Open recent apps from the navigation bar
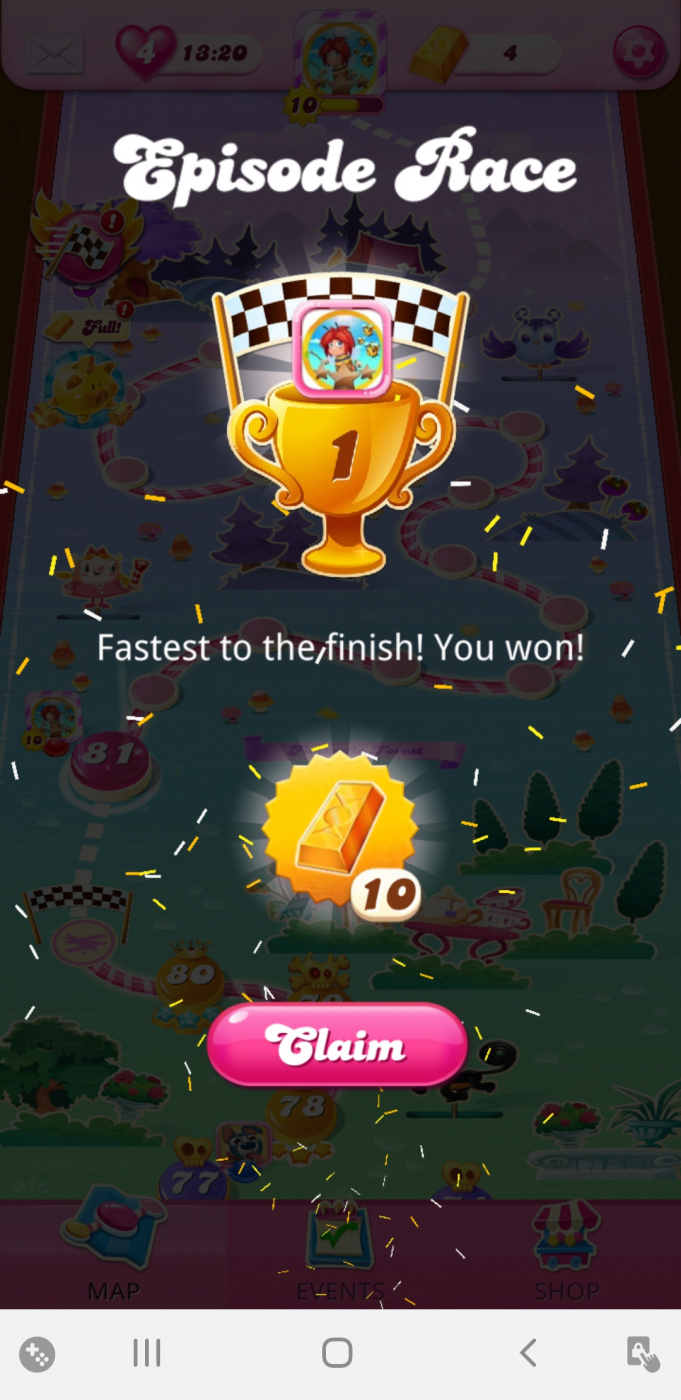The image size is (681, 1400). (x=147, y=1353)
